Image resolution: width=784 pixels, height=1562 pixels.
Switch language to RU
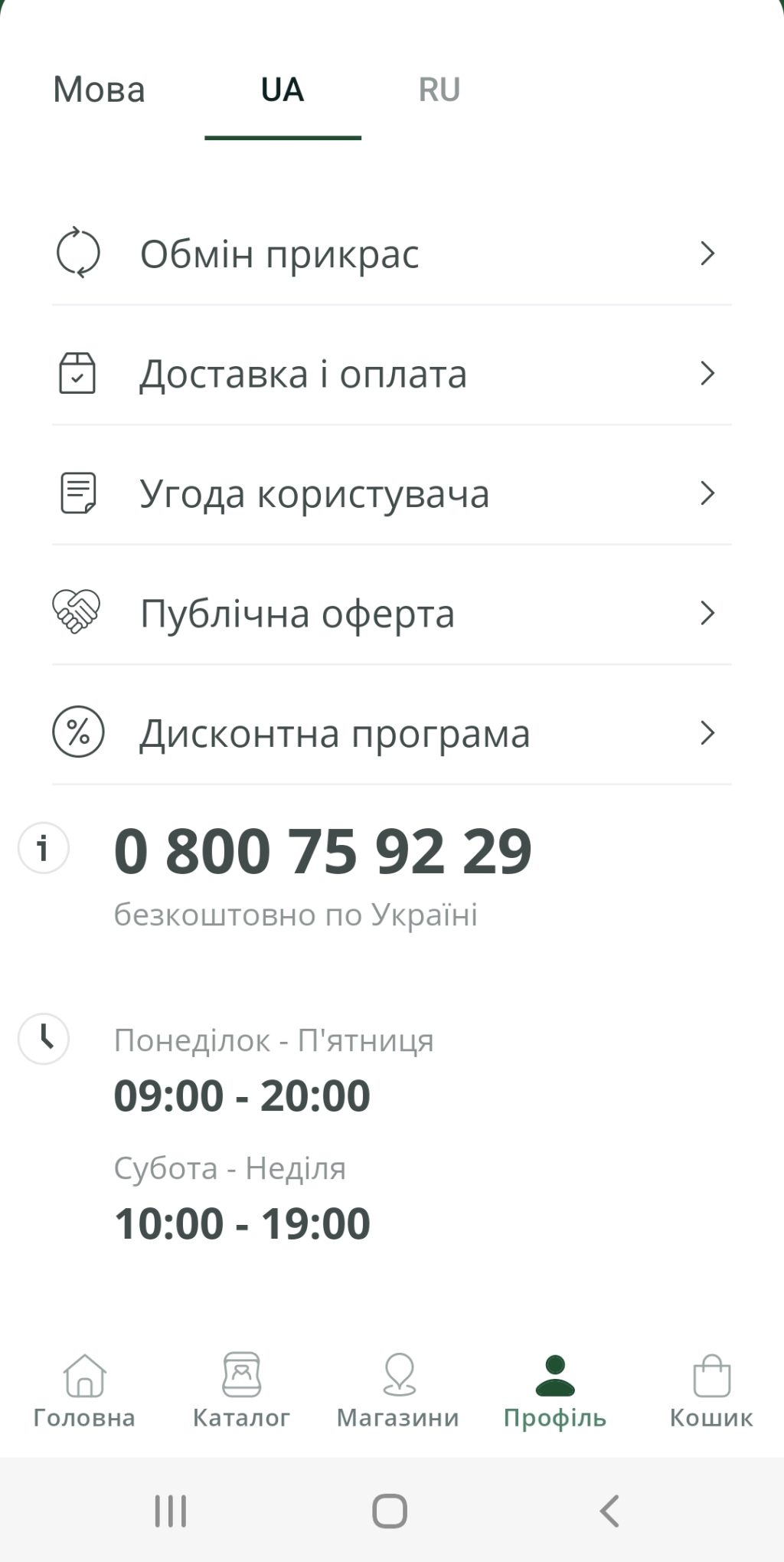coord(439,90)
